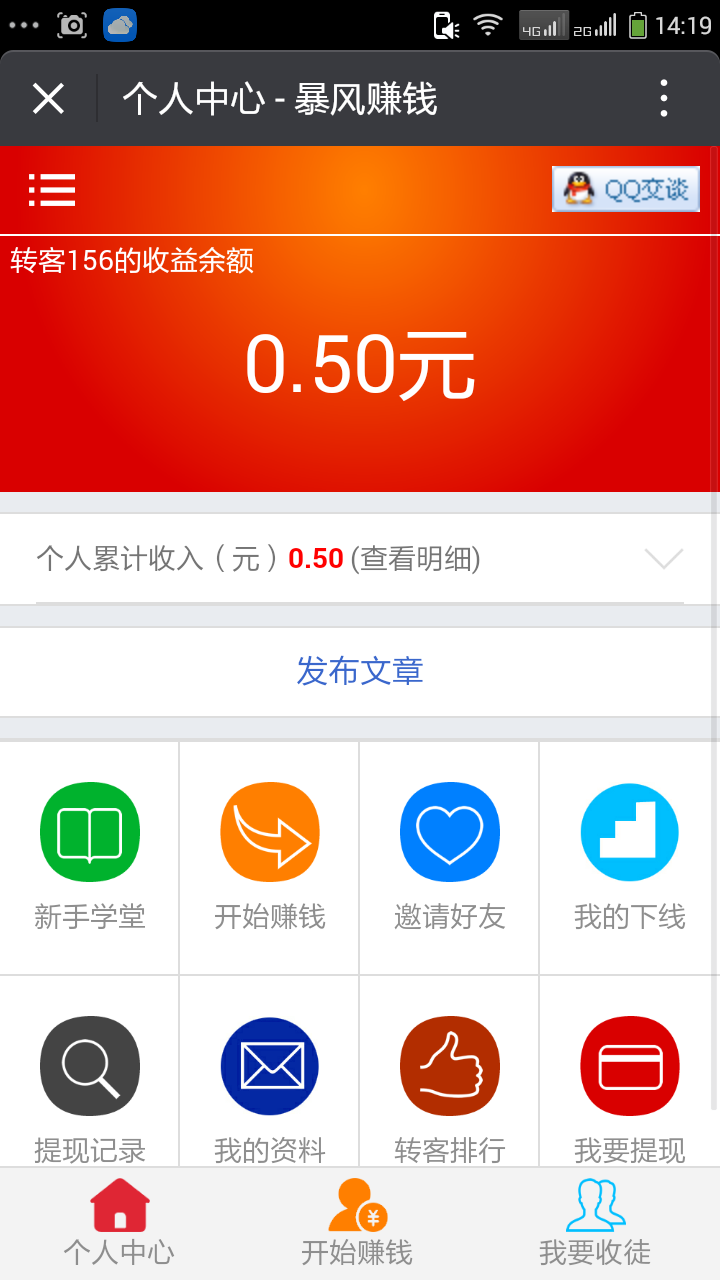Open the three-dot overflow menu

(x=663, y=98)
